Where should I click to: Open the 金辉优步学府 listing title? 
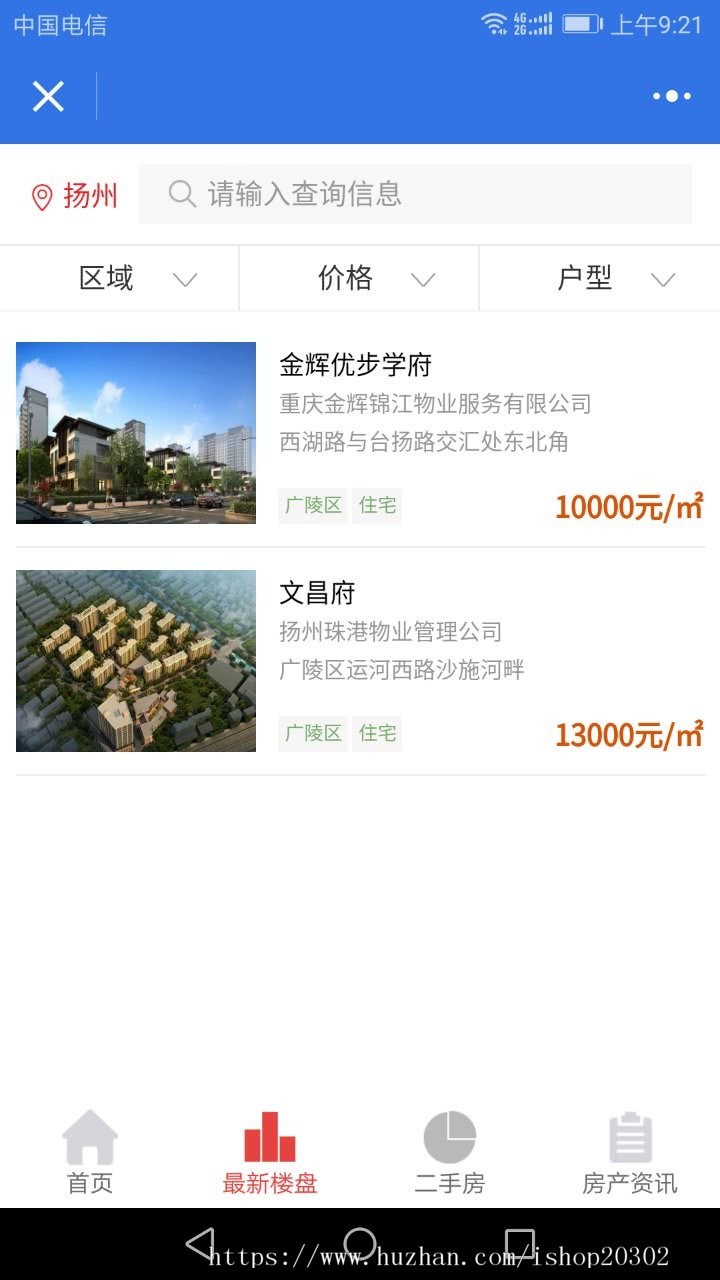pos(356,364)
